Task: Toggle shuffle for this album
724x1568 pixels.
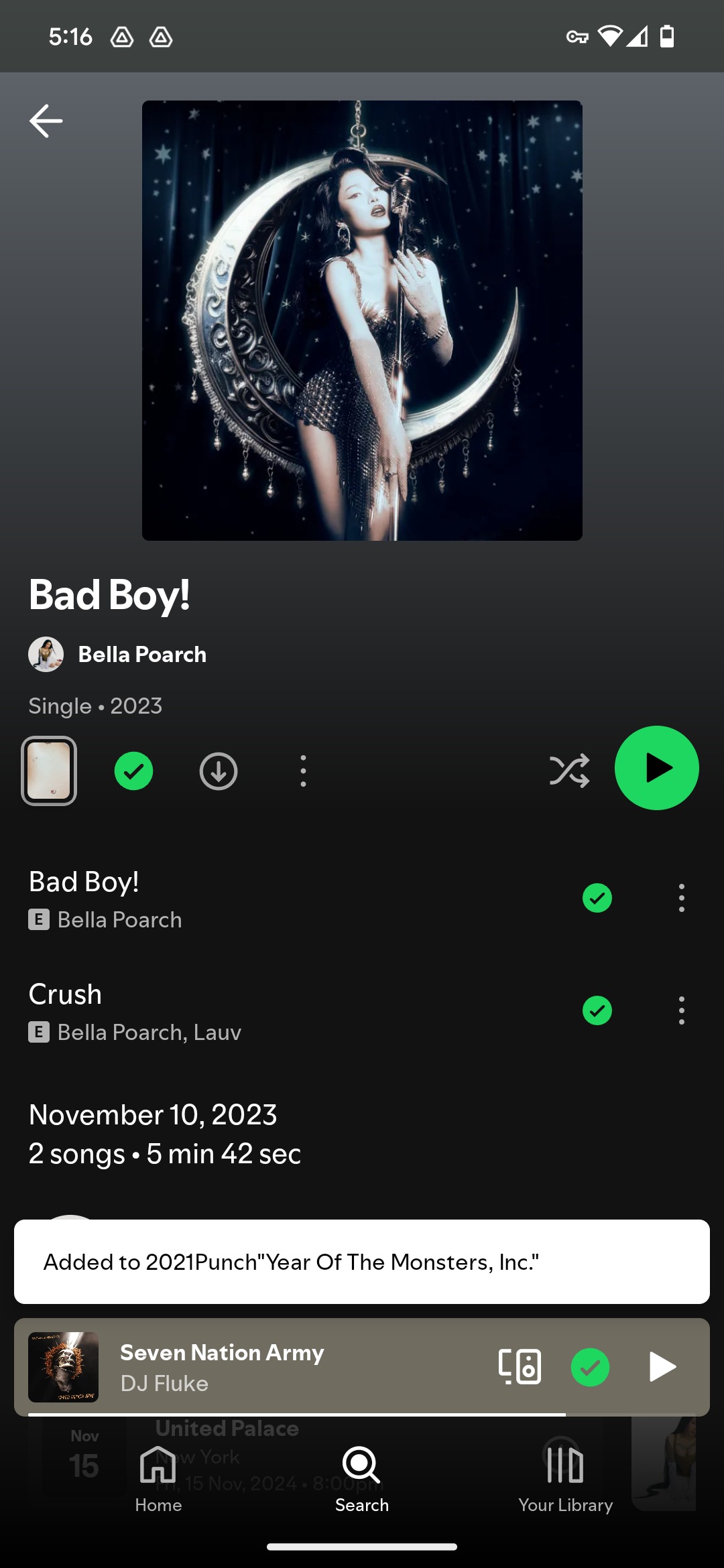Action: (x=569, y=771)
